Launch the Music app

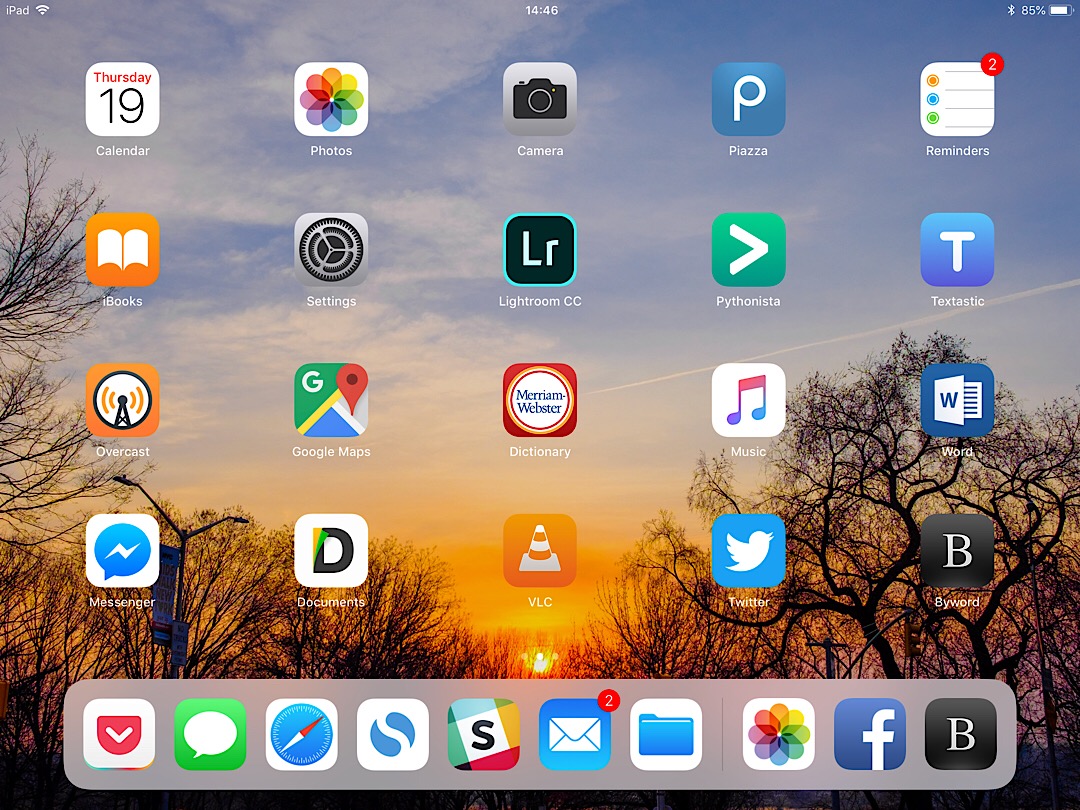click(x=748, y=400)
